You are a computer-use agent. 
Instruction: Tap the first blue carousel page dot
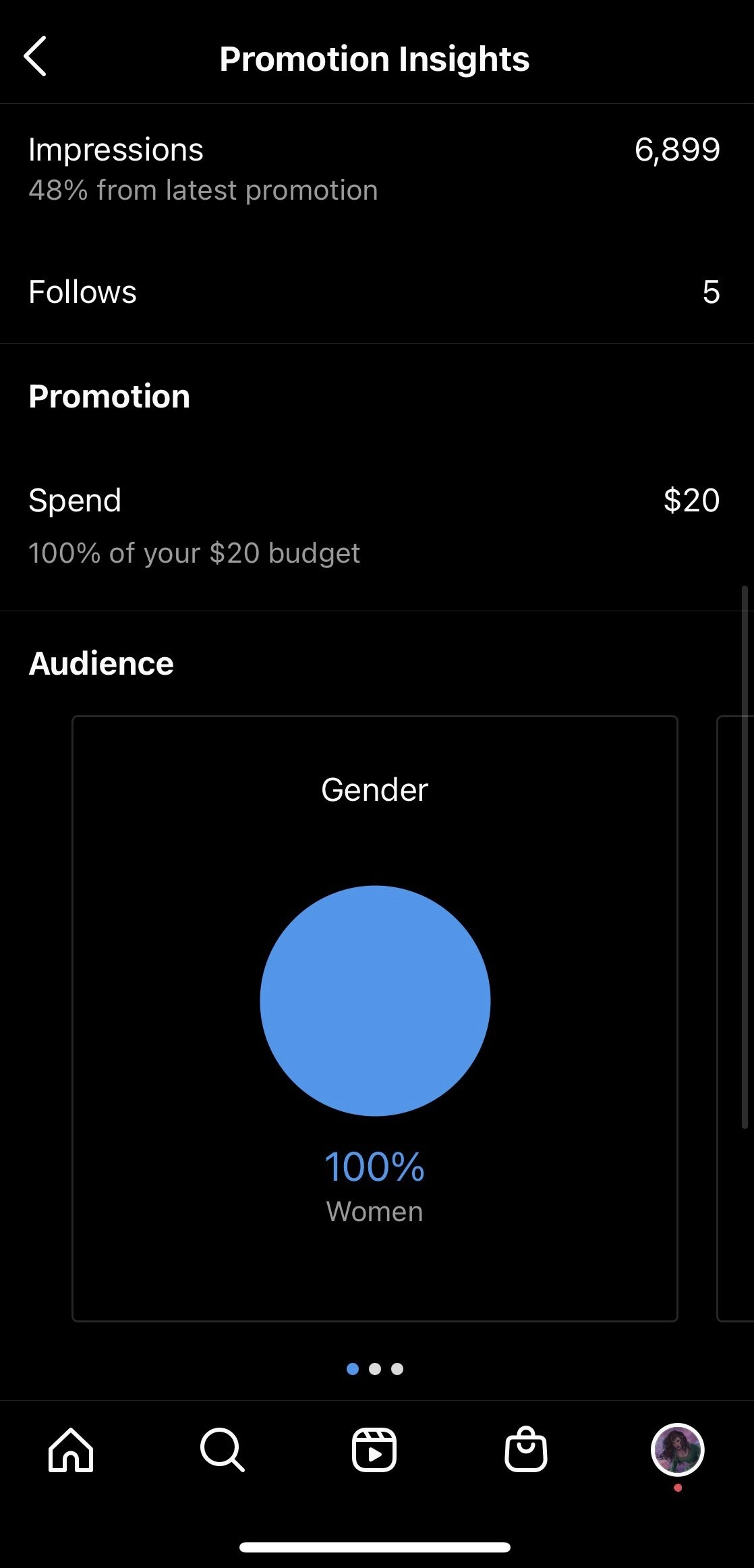(351, 1369)
